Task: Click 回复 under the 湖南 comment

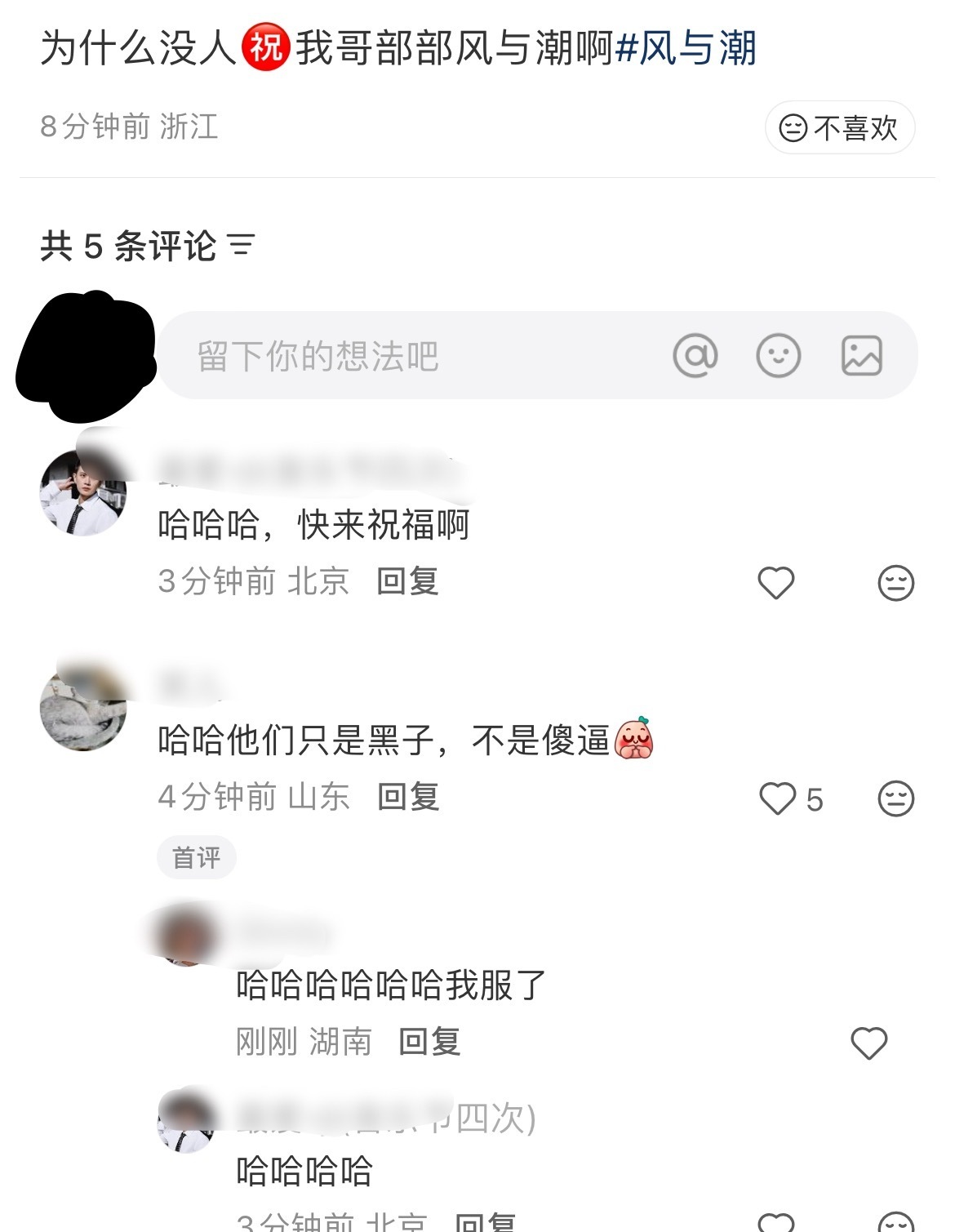Action: click(x=430, y=1042)
